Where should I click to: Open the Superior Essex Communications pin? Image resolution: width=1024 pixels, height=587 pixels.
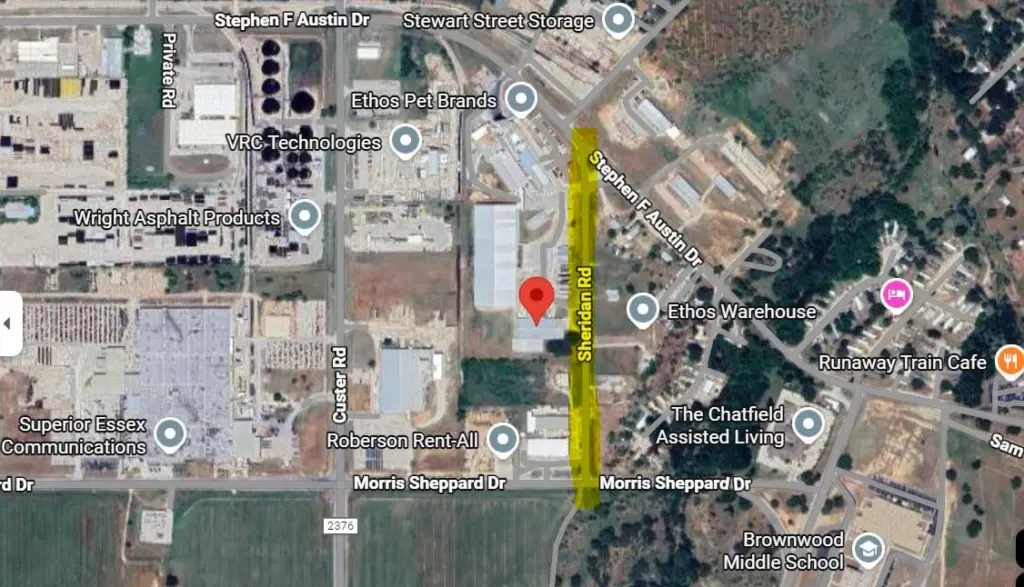(172, 434)
